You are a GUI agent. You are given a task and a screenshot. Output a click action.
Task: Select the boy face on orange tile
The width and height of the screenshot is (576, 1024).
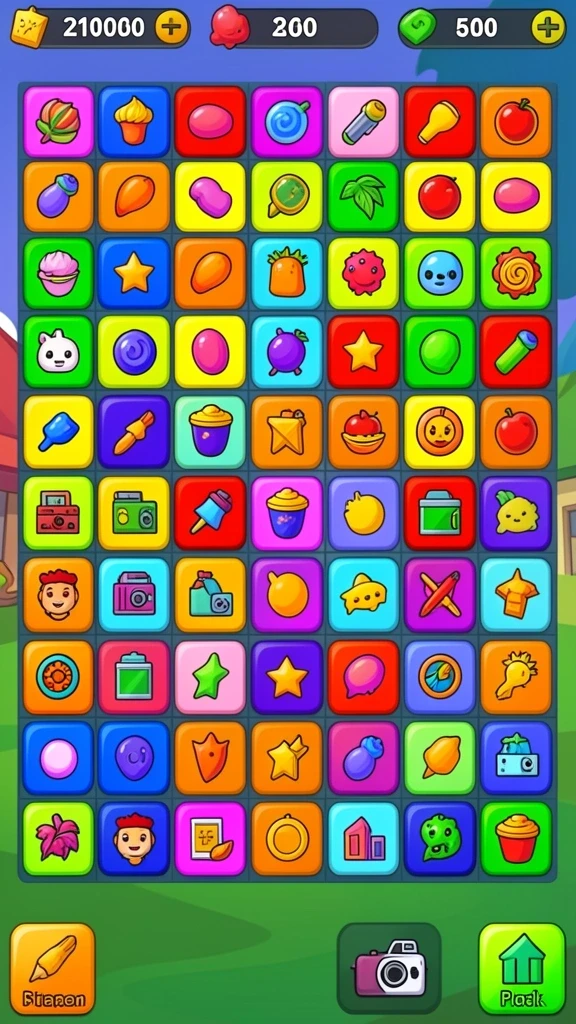(58, 594)
